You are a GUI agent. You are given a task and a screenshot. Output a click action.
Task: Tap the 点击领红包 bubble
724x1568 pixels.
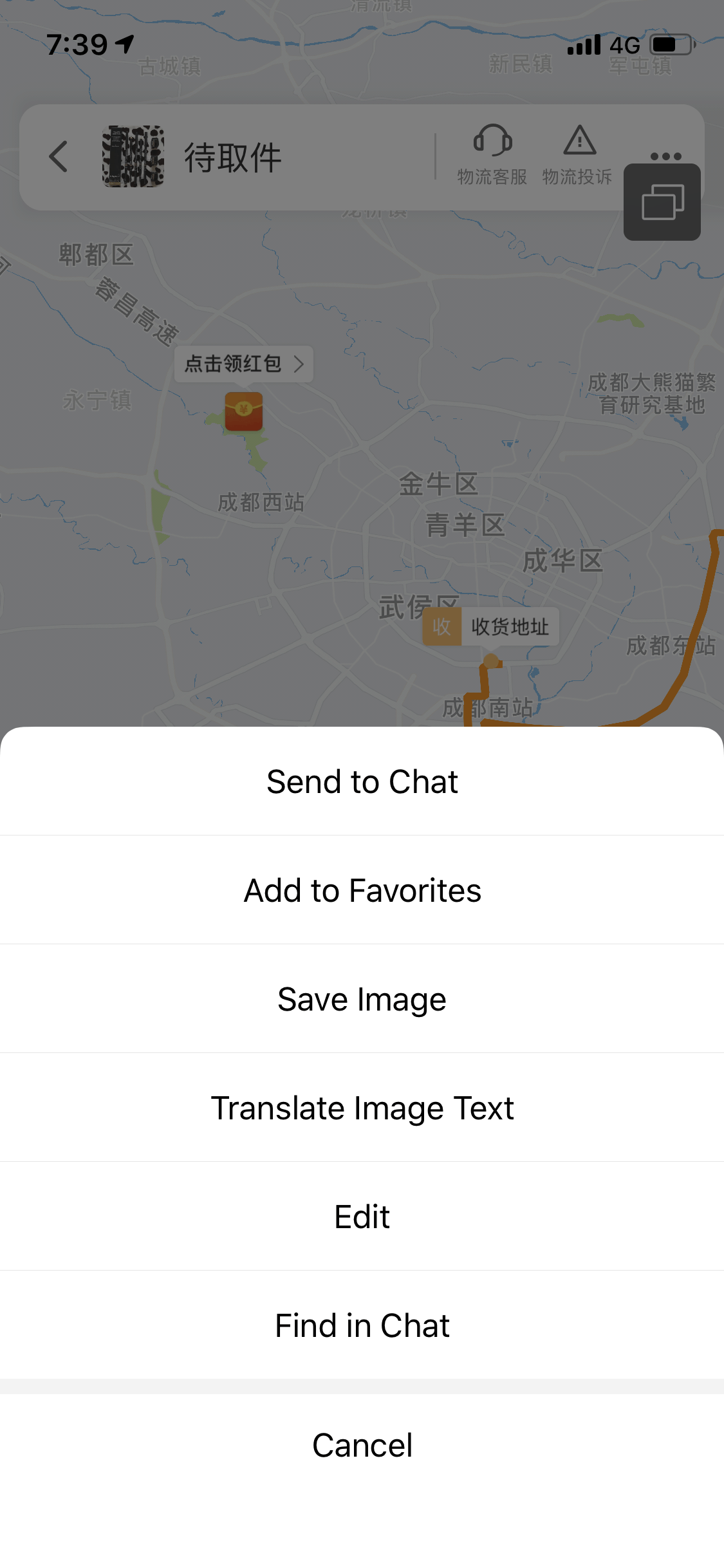[234, 363]
